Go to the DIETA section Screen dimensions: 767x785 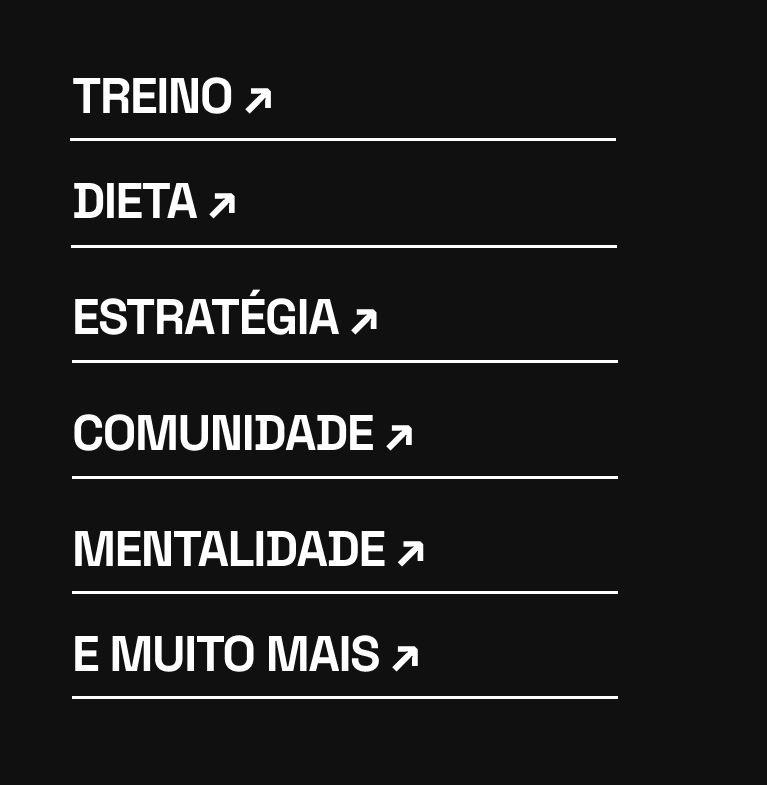point(154,203)
